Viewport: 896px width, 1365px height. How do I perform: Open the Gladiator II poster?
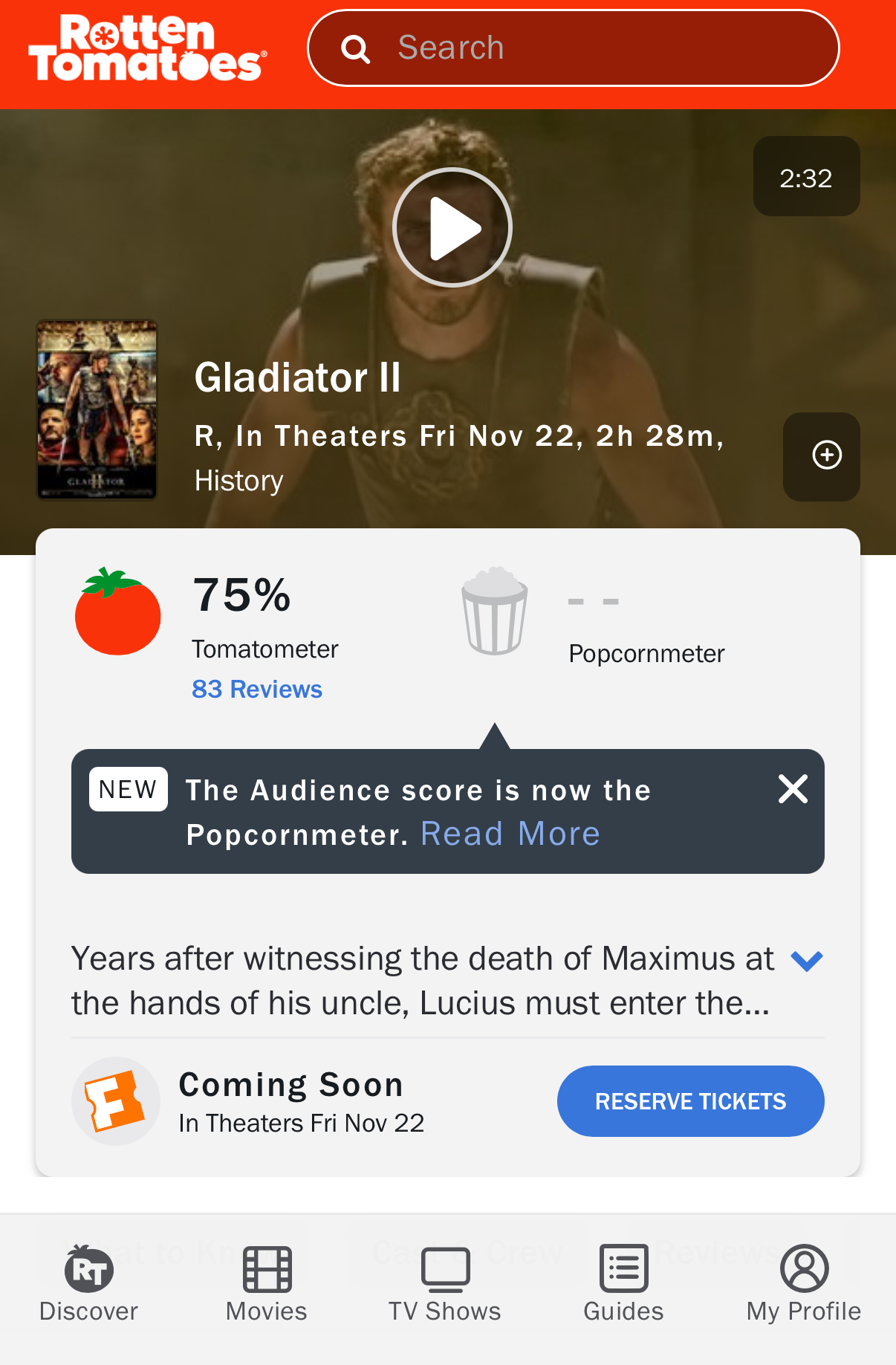point(97,409)
